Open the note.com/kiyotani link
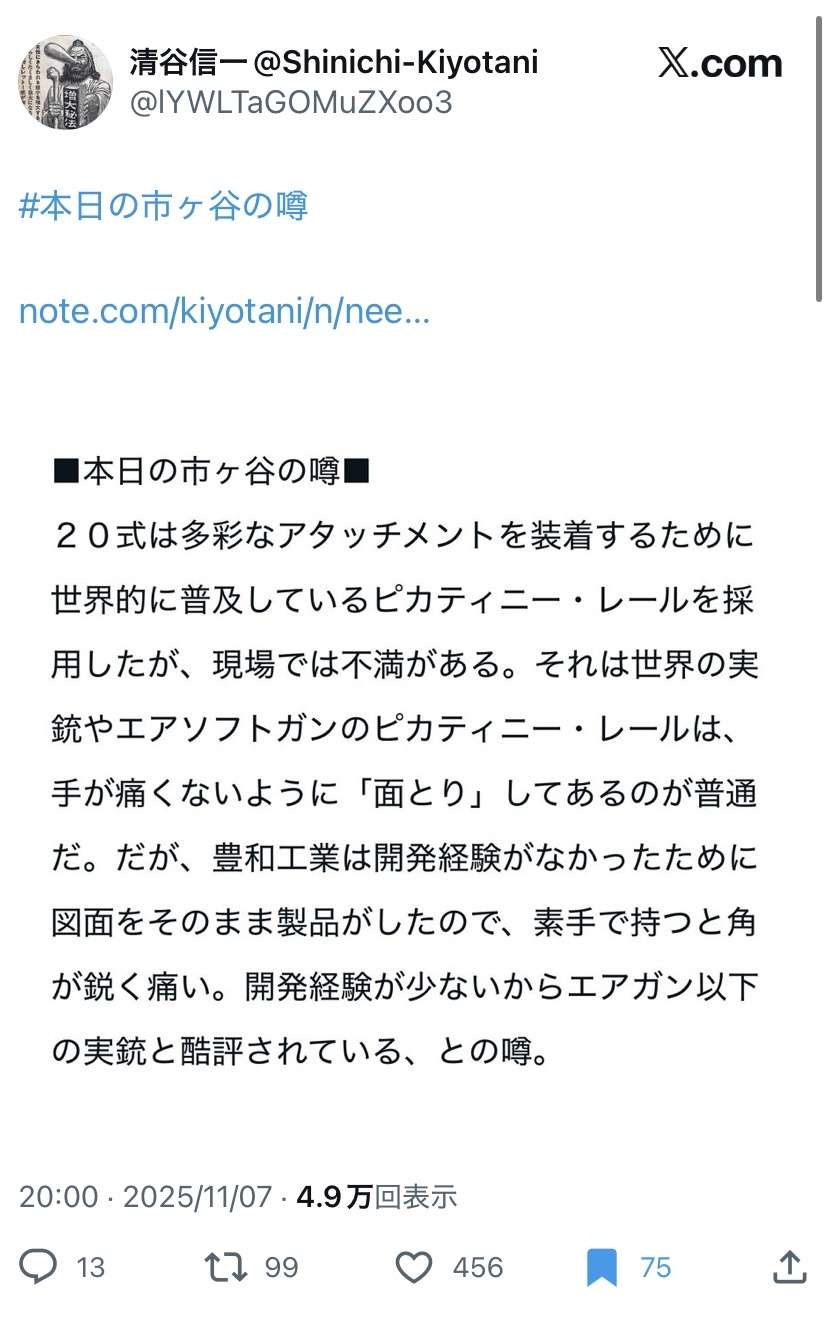Screen dimensions: 828x1323 [224, 312]
